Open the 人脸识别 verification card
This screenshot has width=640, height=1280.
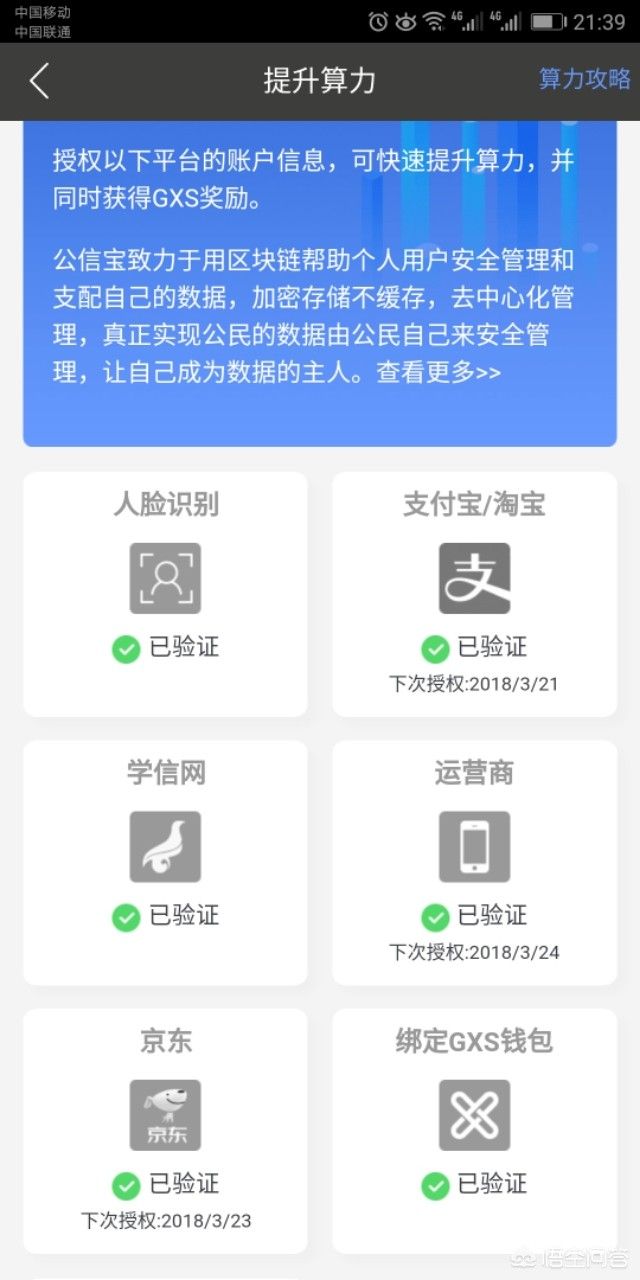pos(165,594)
